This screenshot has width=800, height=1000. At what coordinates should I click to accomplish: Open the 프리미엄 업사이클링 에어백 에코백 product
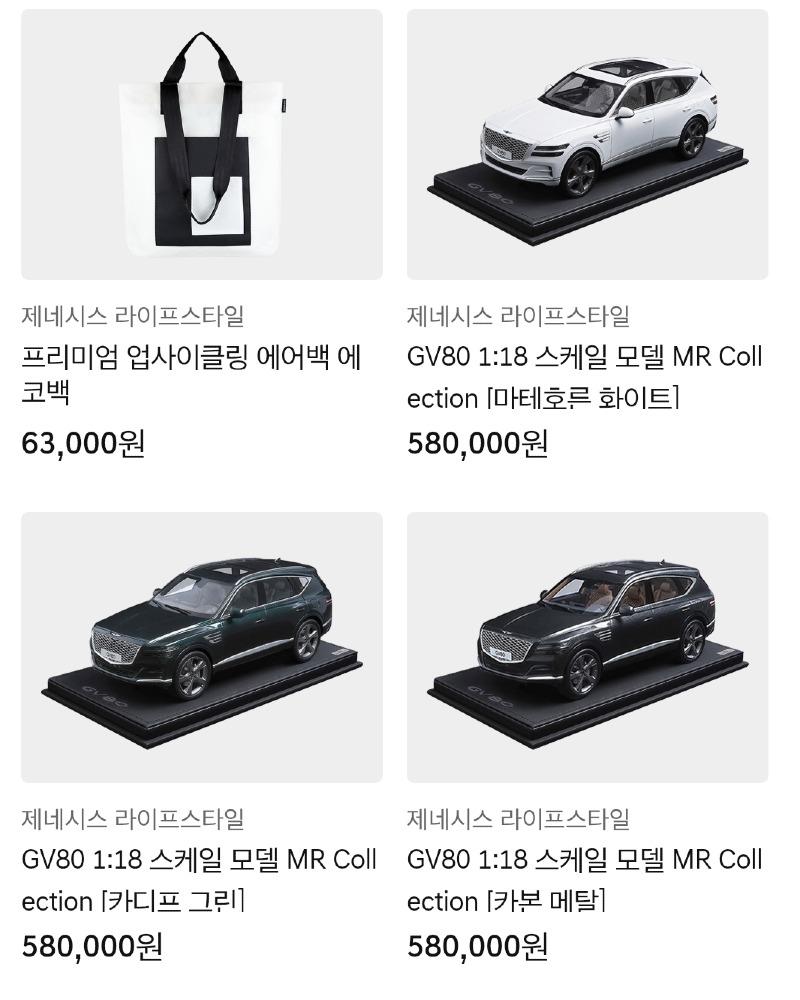tap(201, 145)
